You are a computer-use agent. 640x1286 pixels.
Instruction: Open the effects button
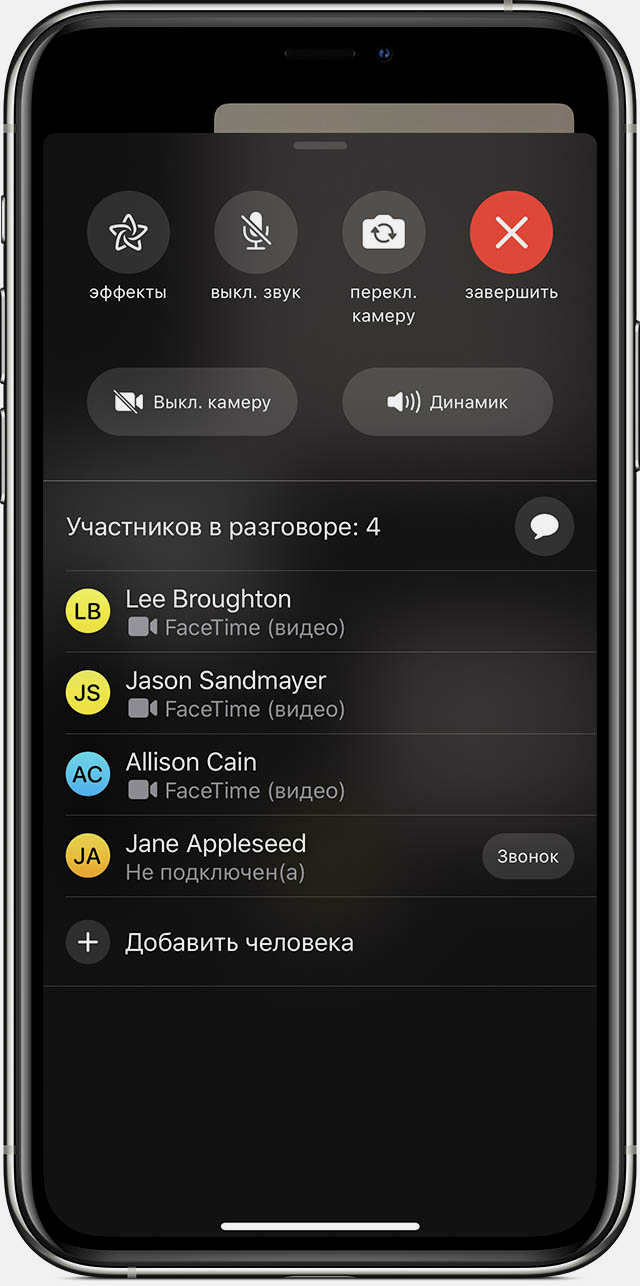[x=128, y=233]
